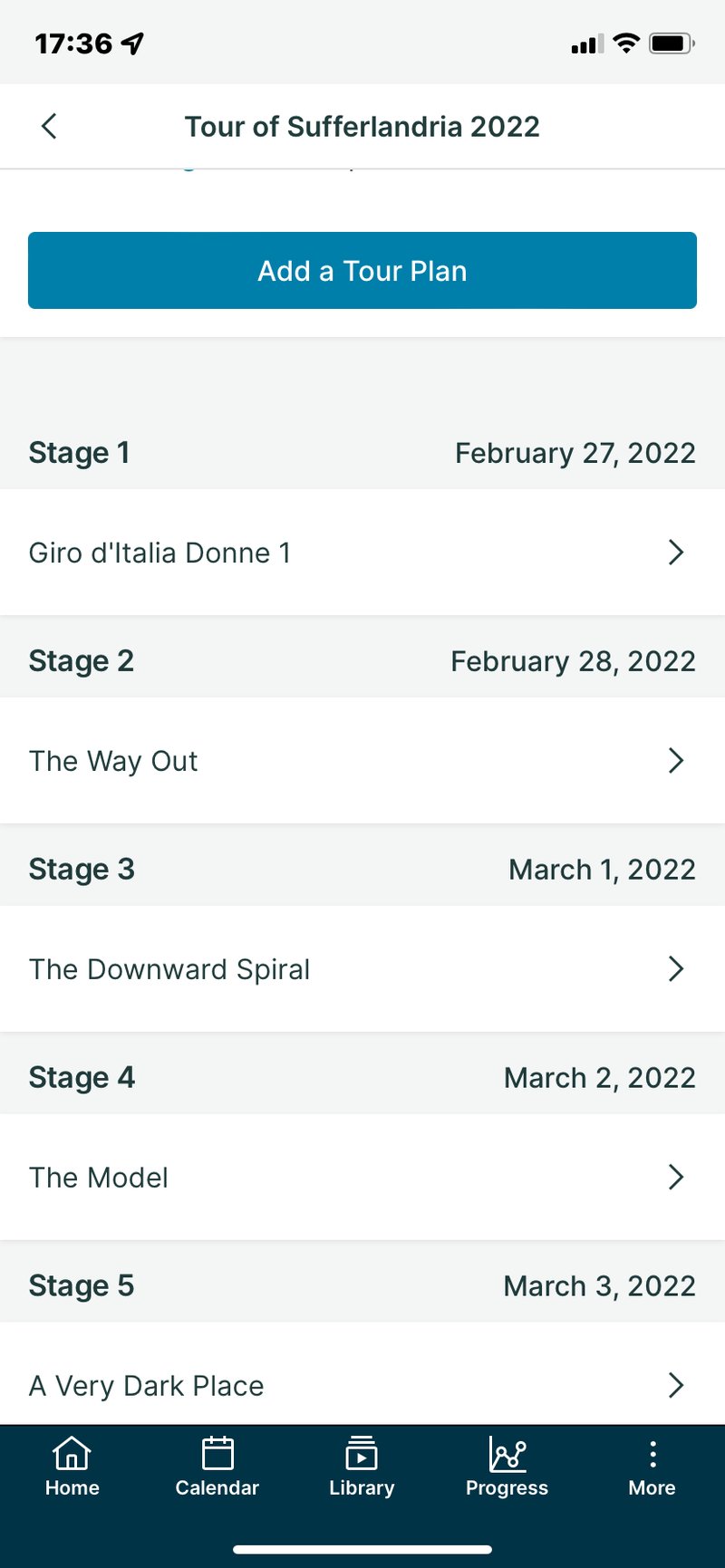Open The Way Out workout
The image size is (725, 1568).
362,761
